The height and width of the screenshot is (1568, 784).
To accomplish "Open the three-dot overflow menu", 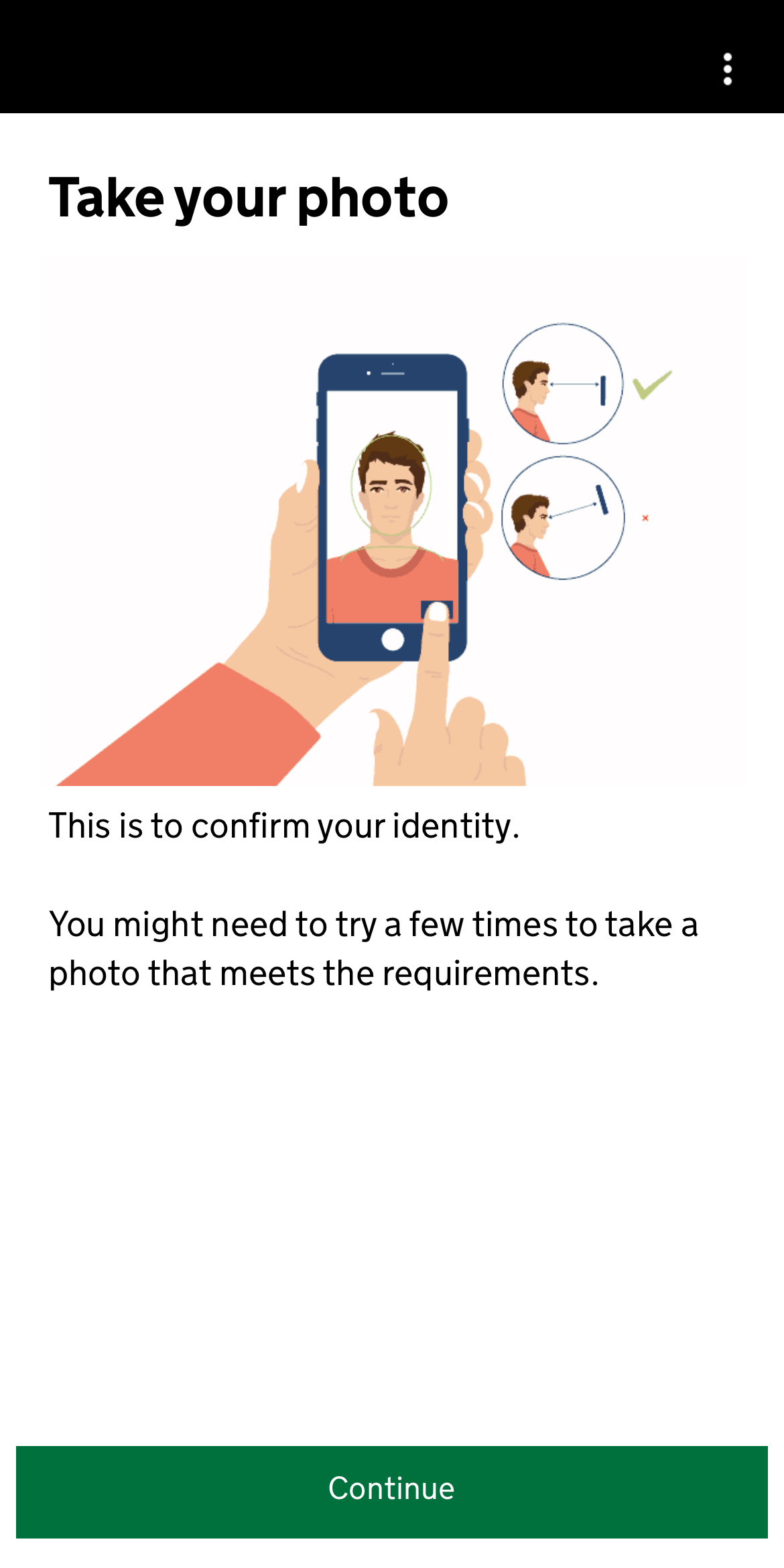I will click(728, 70).
